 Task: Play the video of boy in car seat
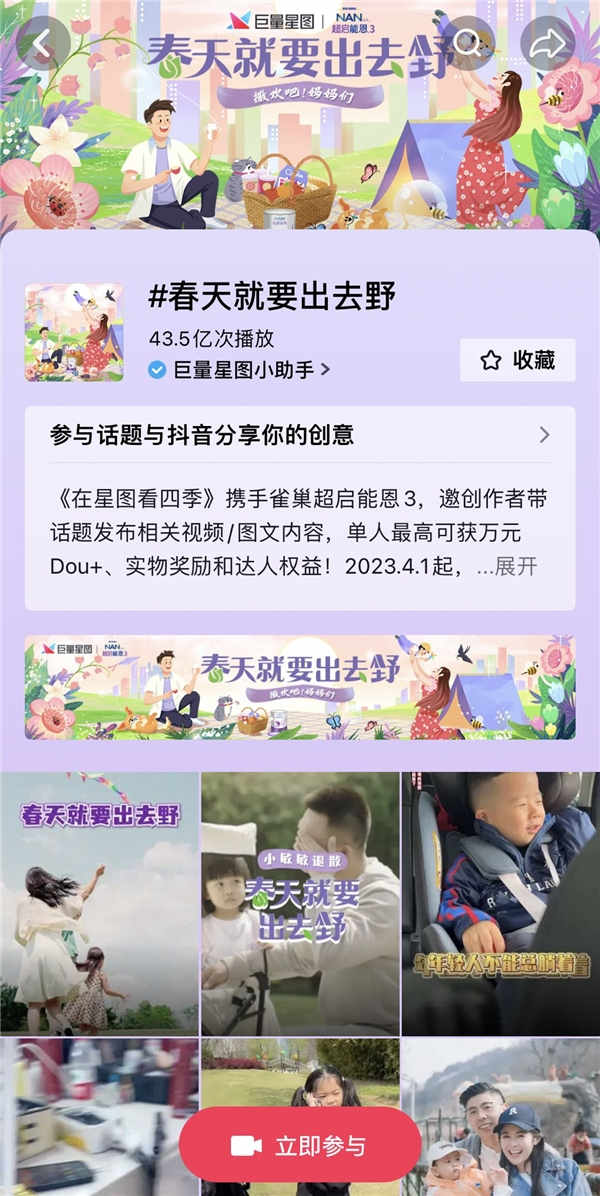pos(501,903)
